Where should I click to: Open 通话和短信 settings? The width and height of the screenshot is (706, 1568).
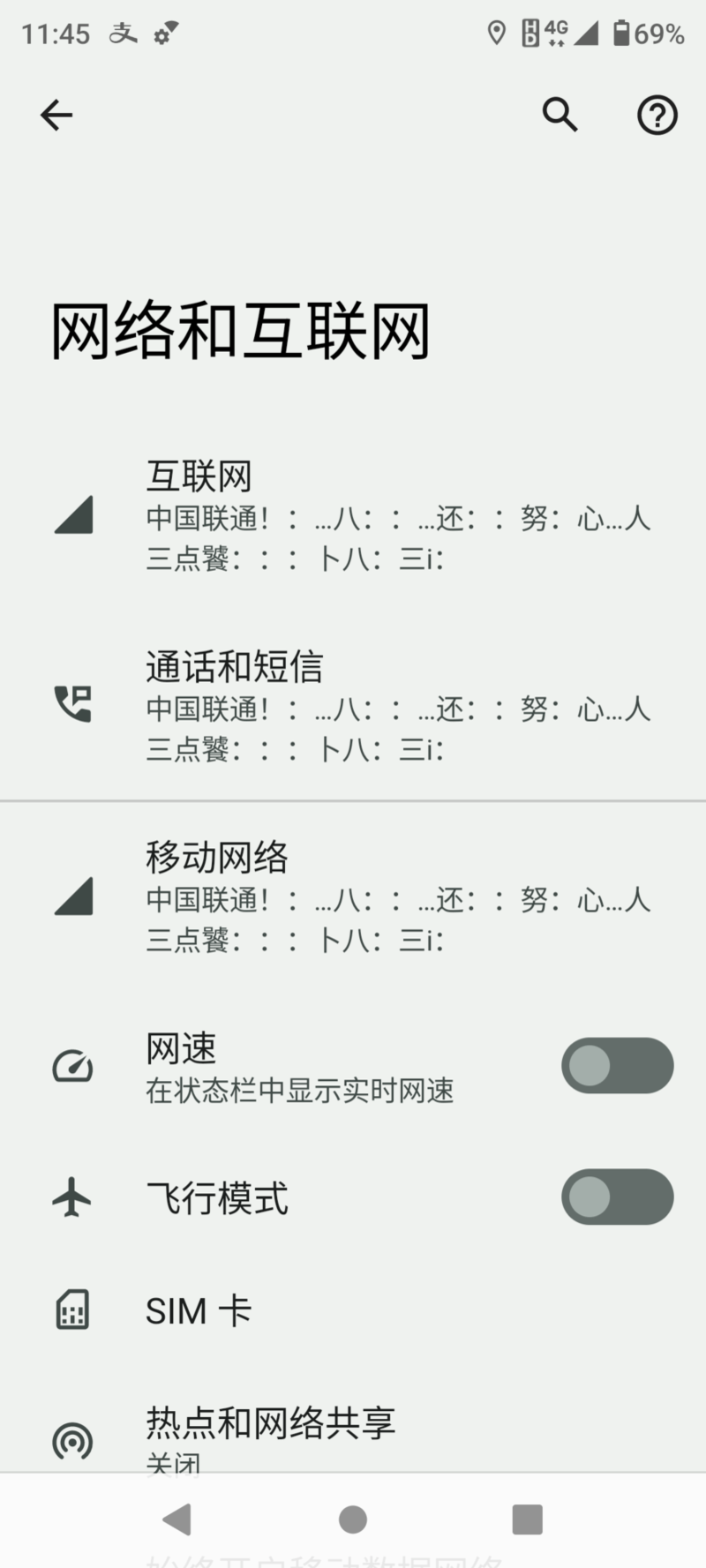coord(353,706)
